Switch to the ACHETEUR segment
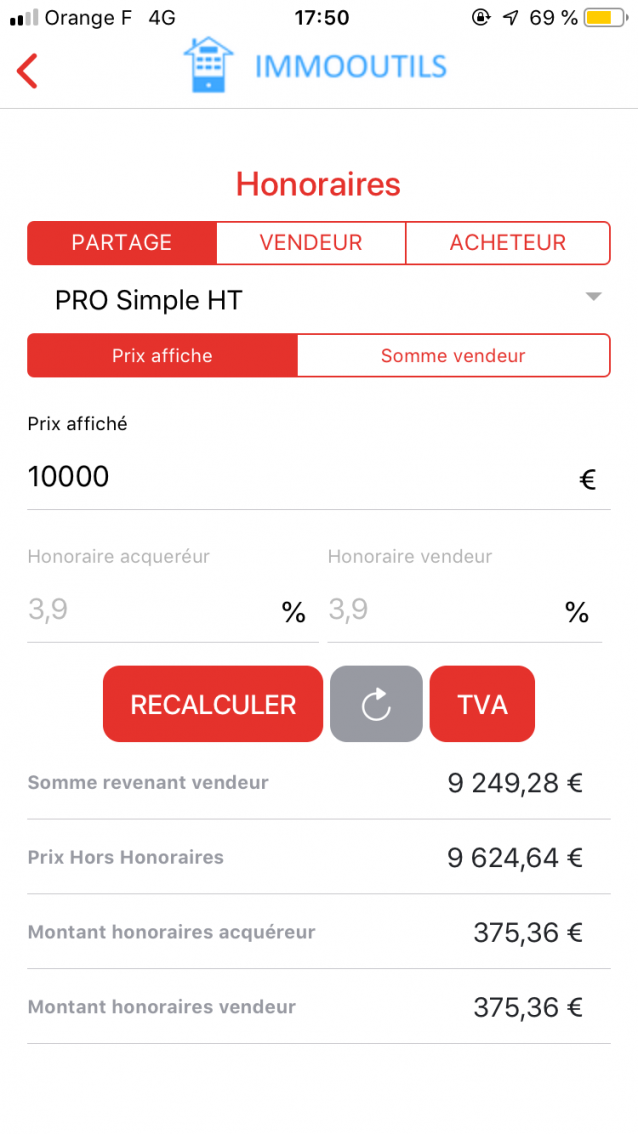This screenshot has height=1134, width=638. pyautogui.click(x=507, y=243)
